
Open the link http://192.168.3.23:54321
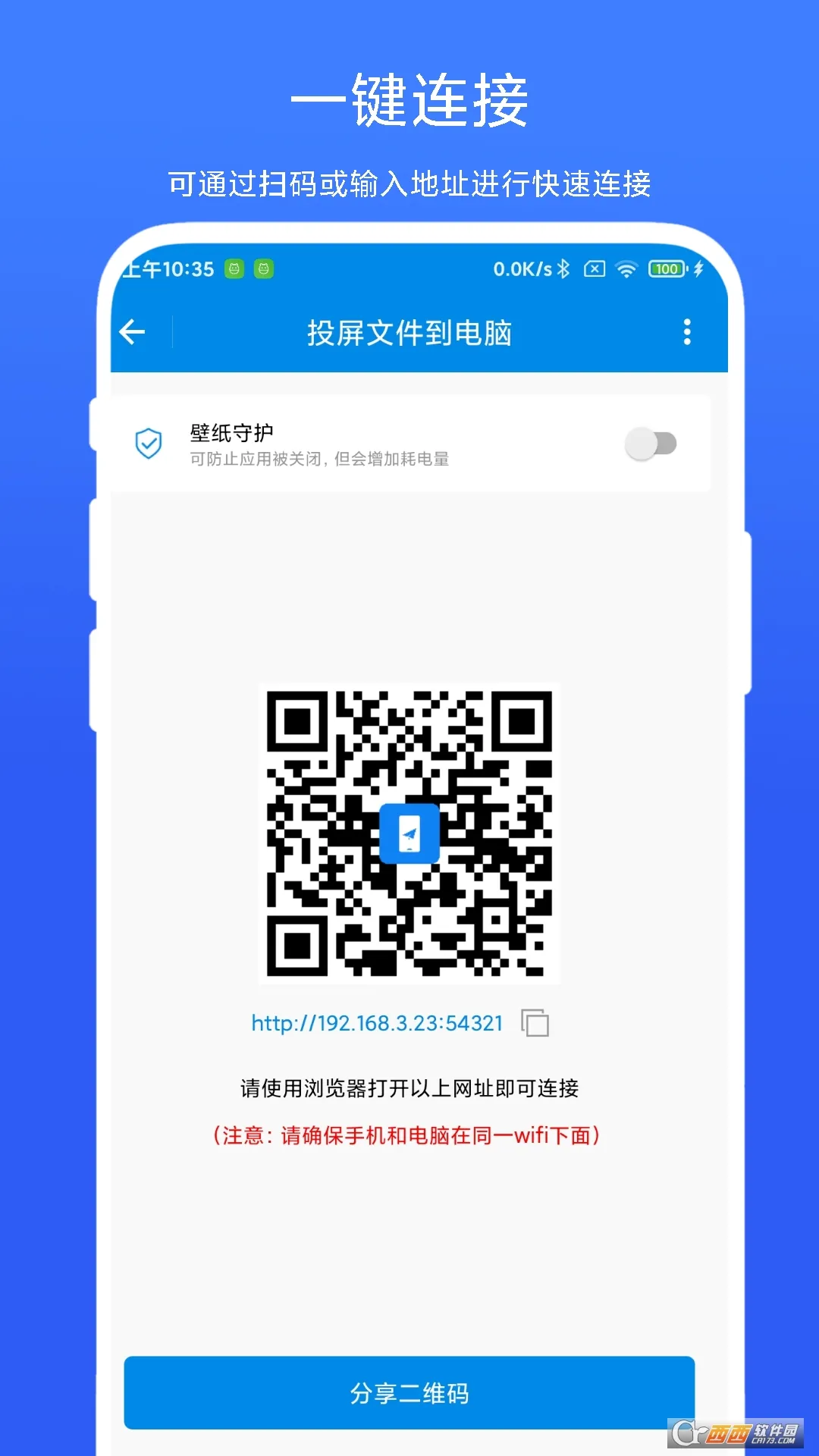[x=375, y=1023]
